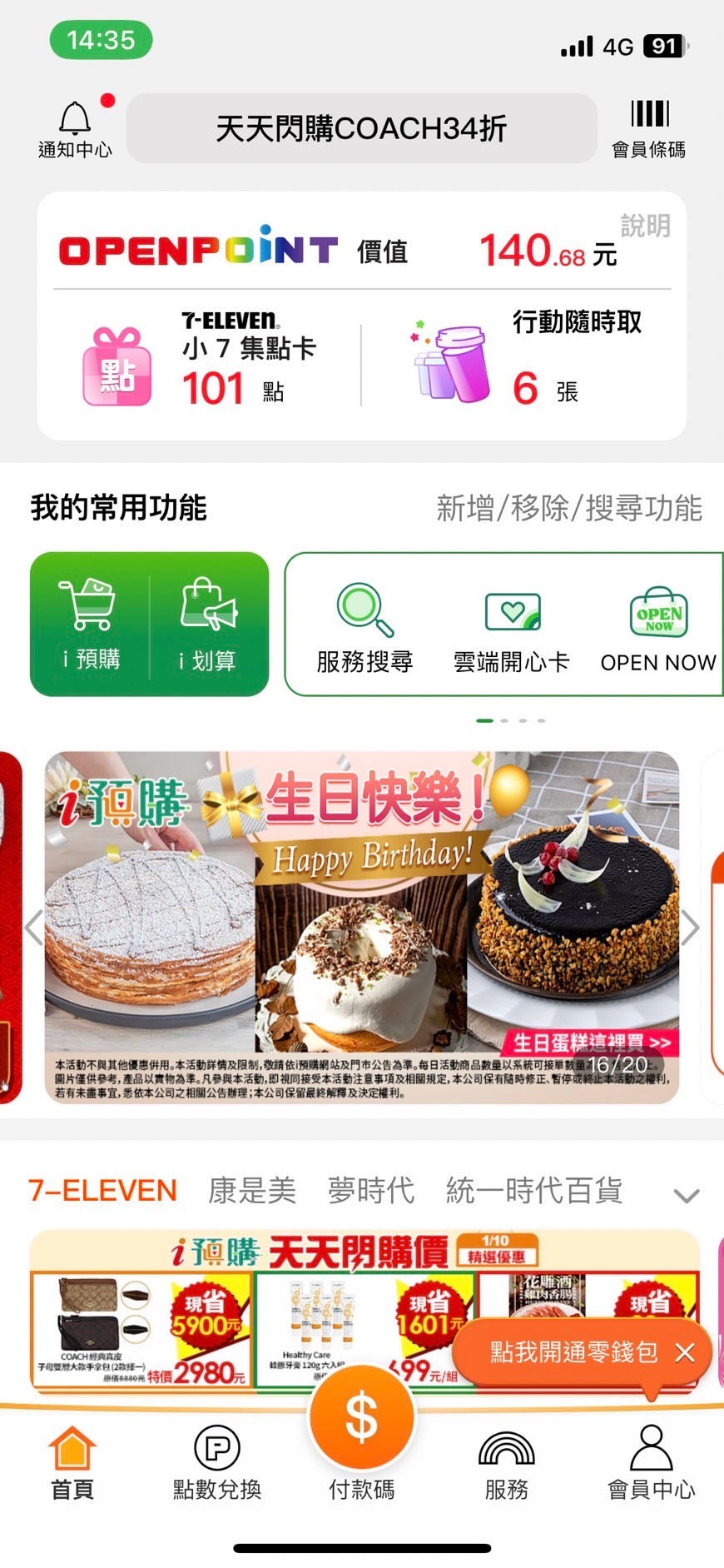Open the 通知中心 notification bell

click(74, 125)
